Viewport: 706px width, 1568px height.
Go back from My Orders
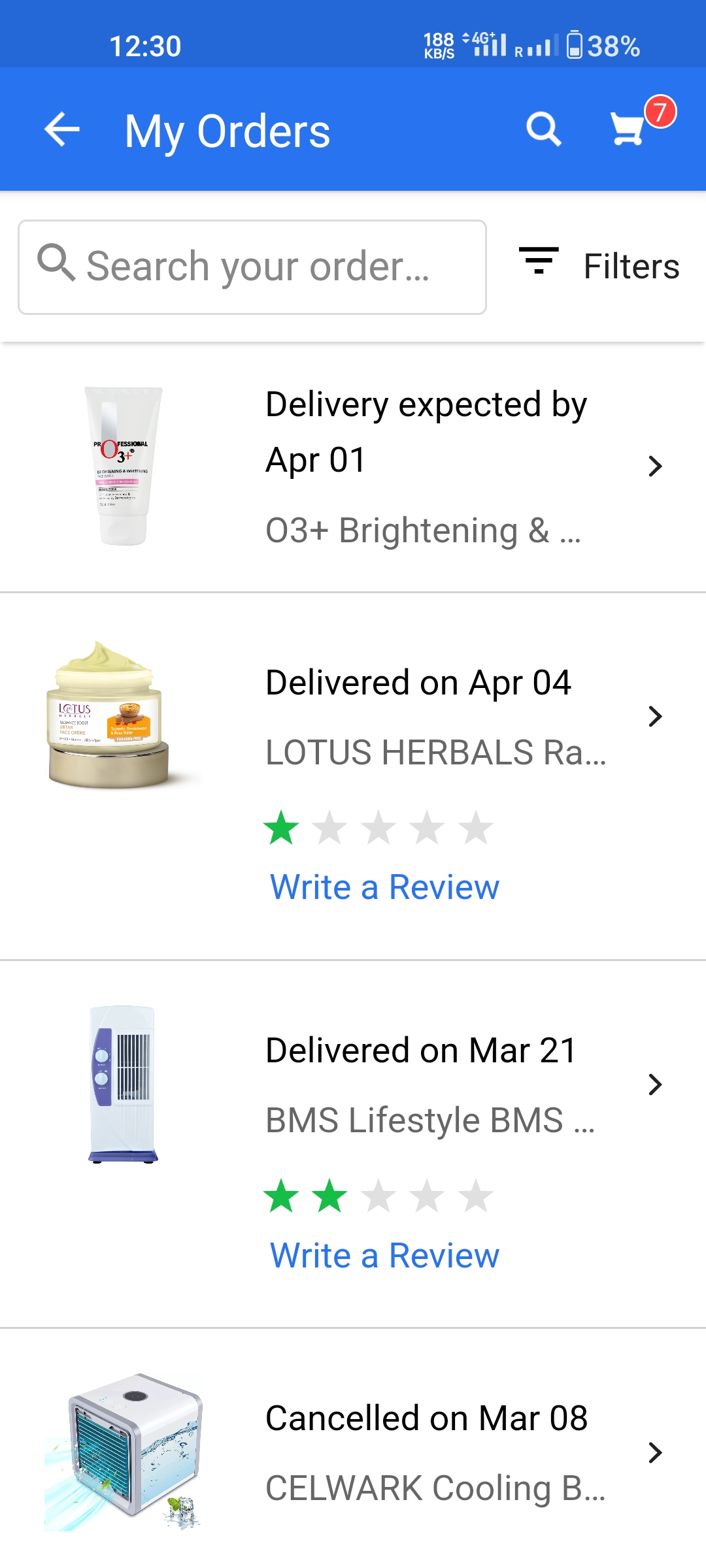(x=62, y=129)
